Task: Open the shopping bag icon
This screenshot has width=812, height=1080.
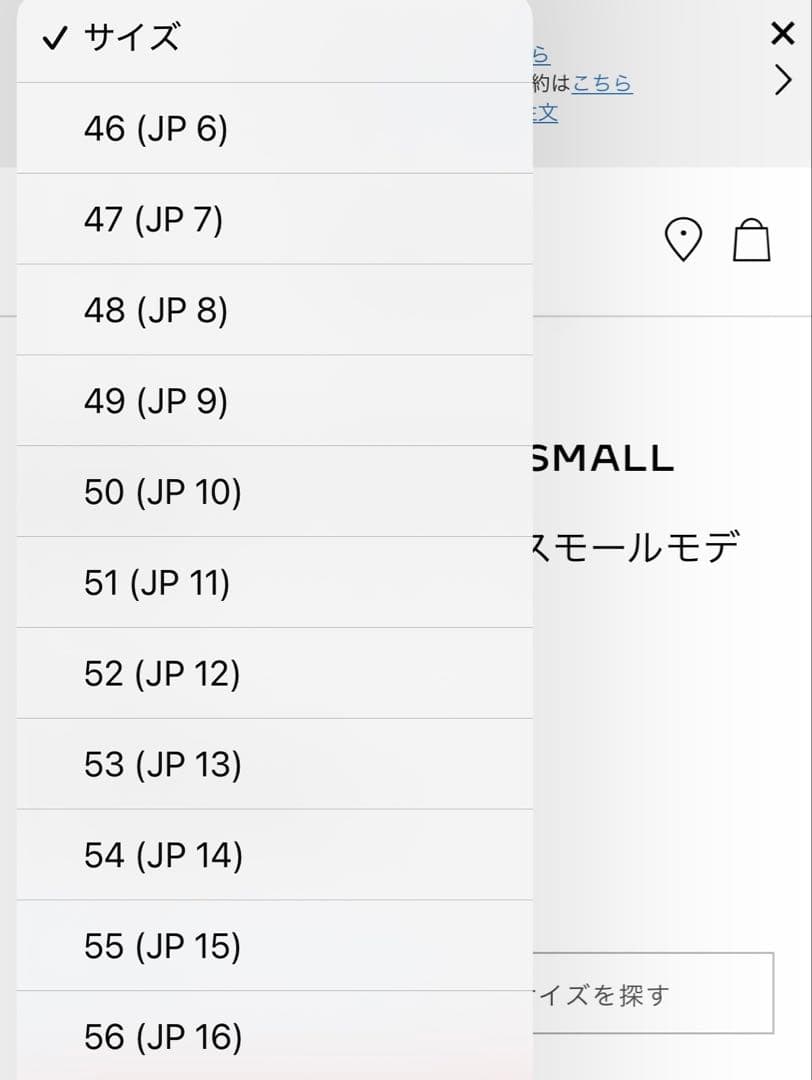Action: [751, 239]
